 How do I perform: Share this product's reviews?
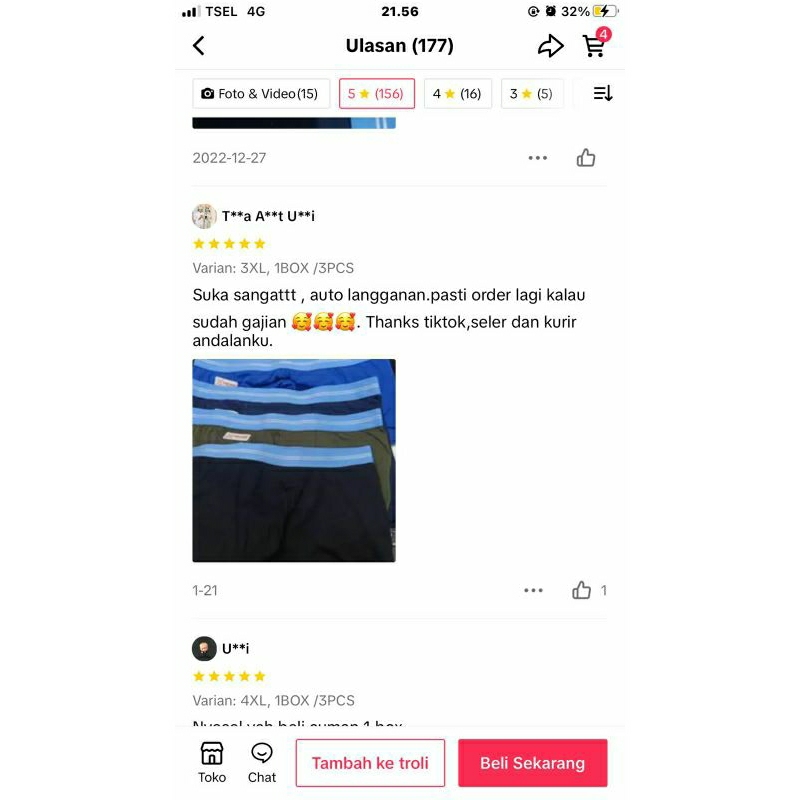coord(551,46)
